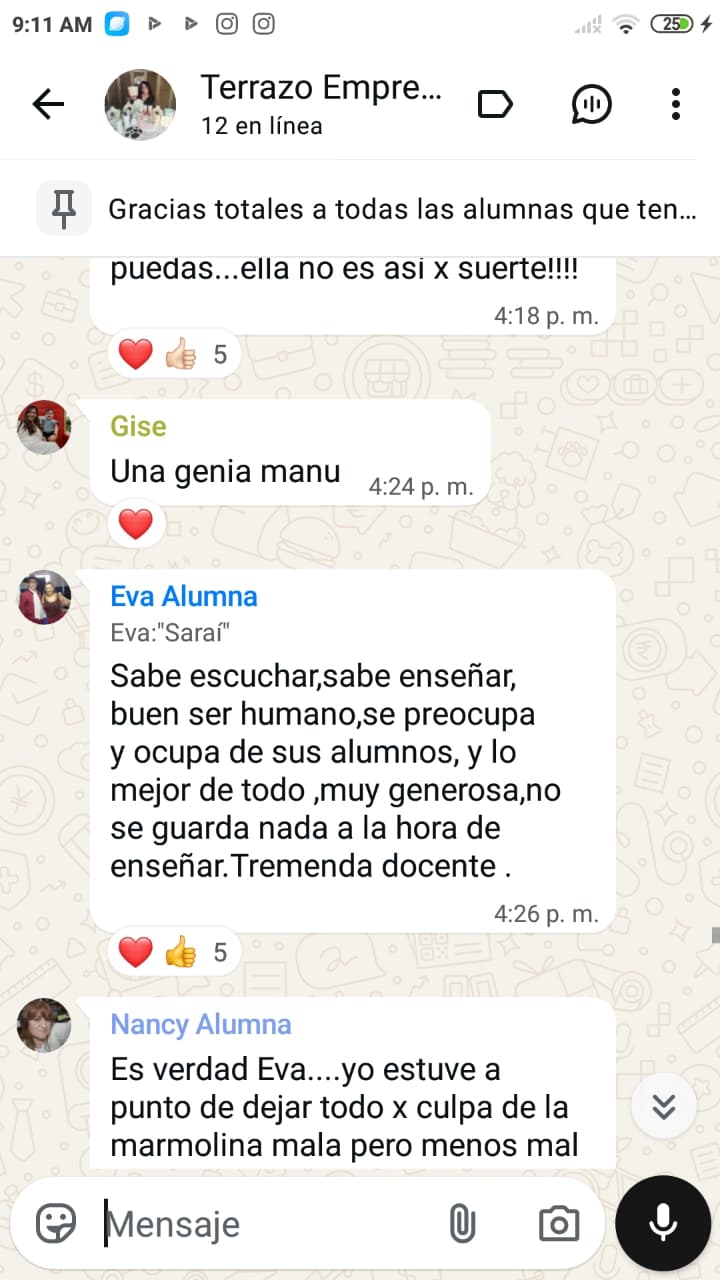720x1280 pixels.
Task: Open Terrazo Empre... group info
Action: click(320, 104)
